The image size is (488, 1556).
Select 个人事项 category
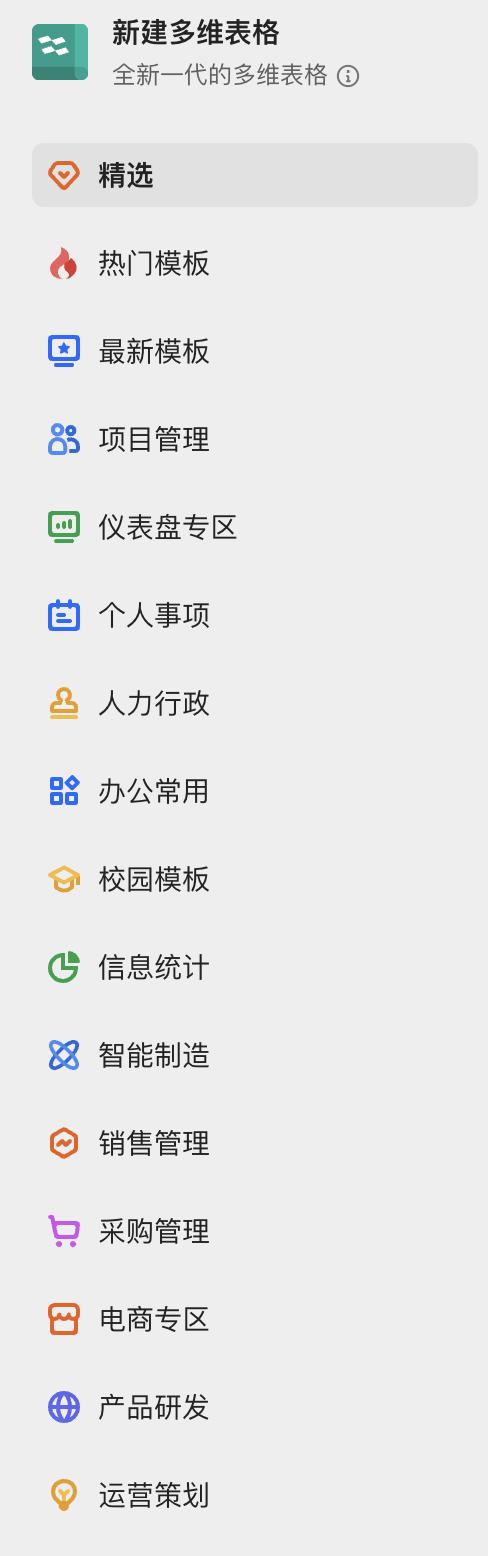[x=255, y=615]
